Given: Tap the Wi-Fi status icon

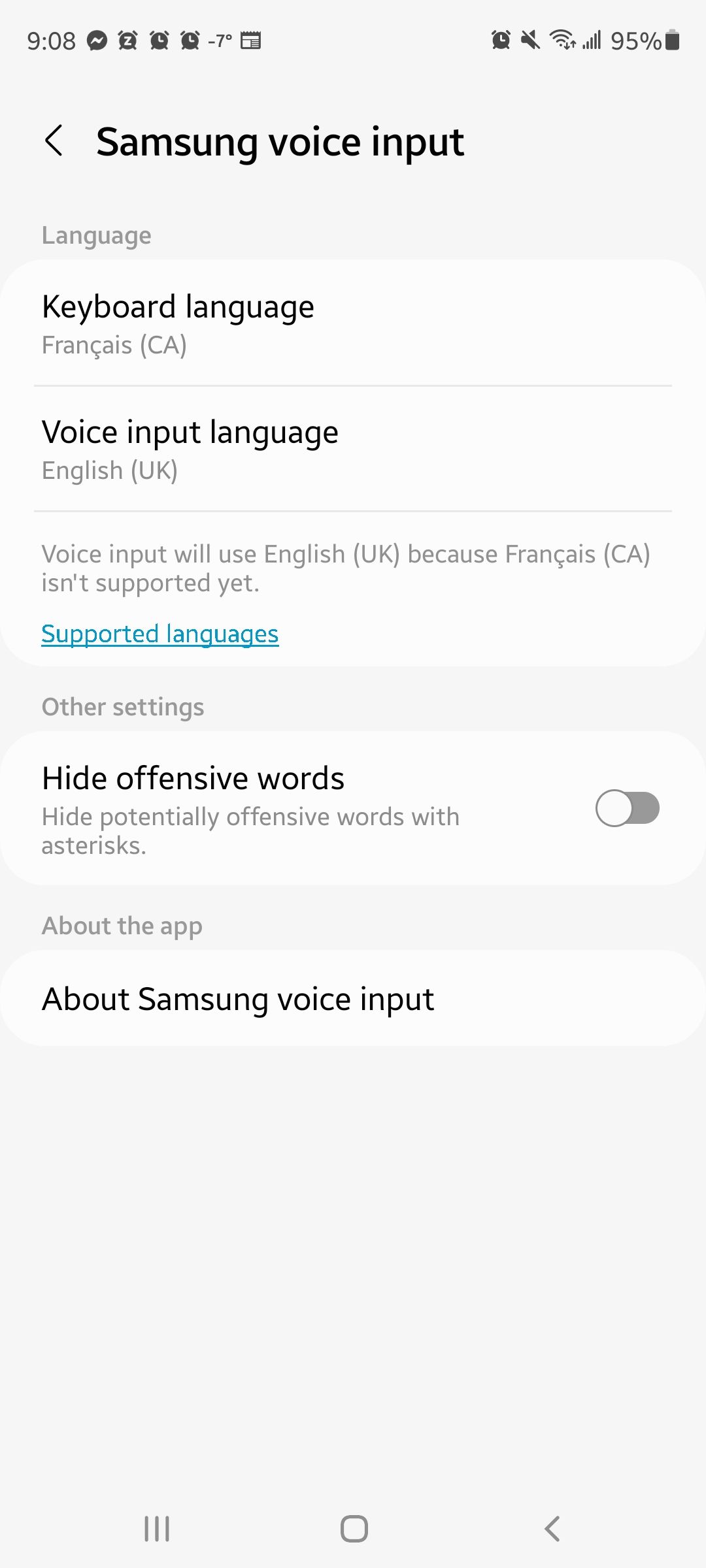Looking at the screenshot, I should pos(563,41).
